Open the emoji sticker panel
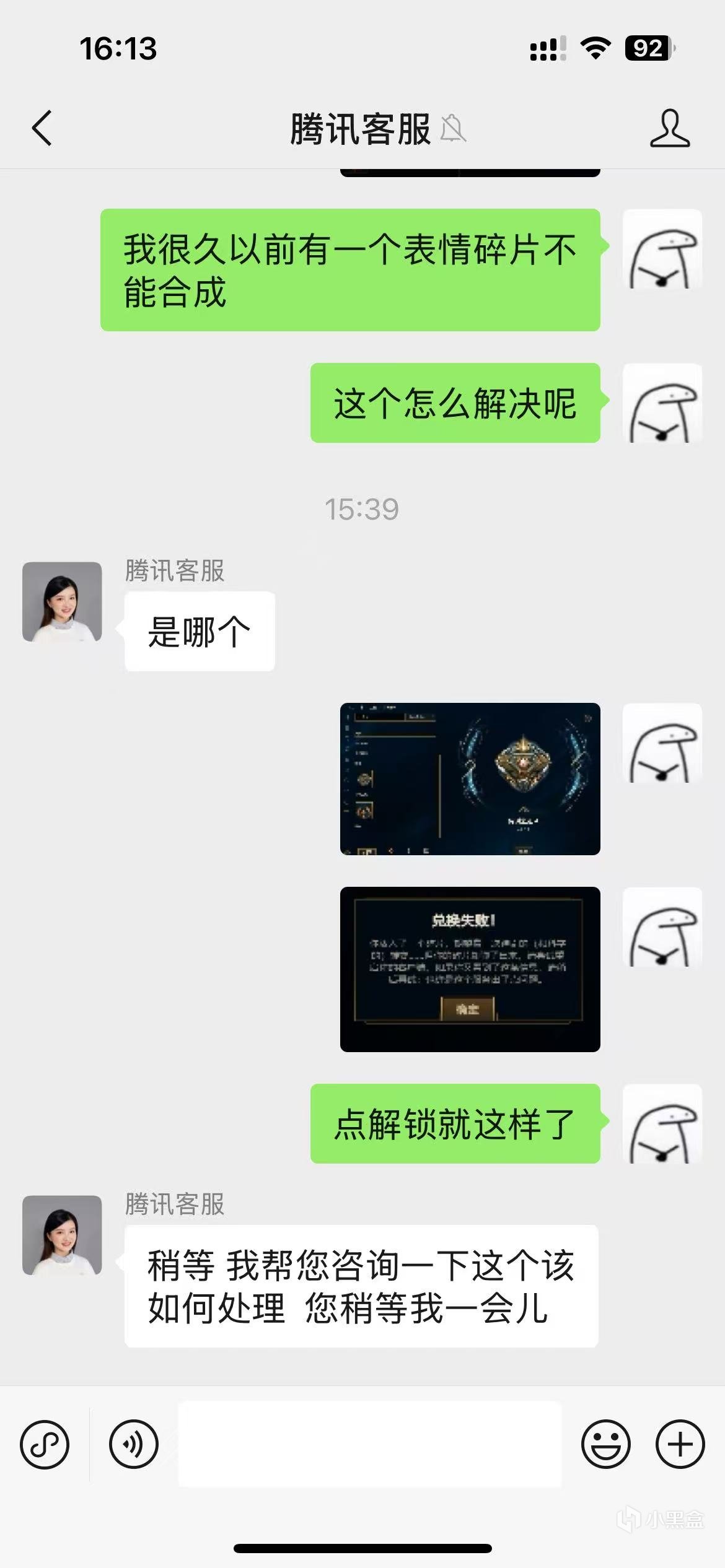This screenshot has width=725, height=1568. coord(605,1444)
